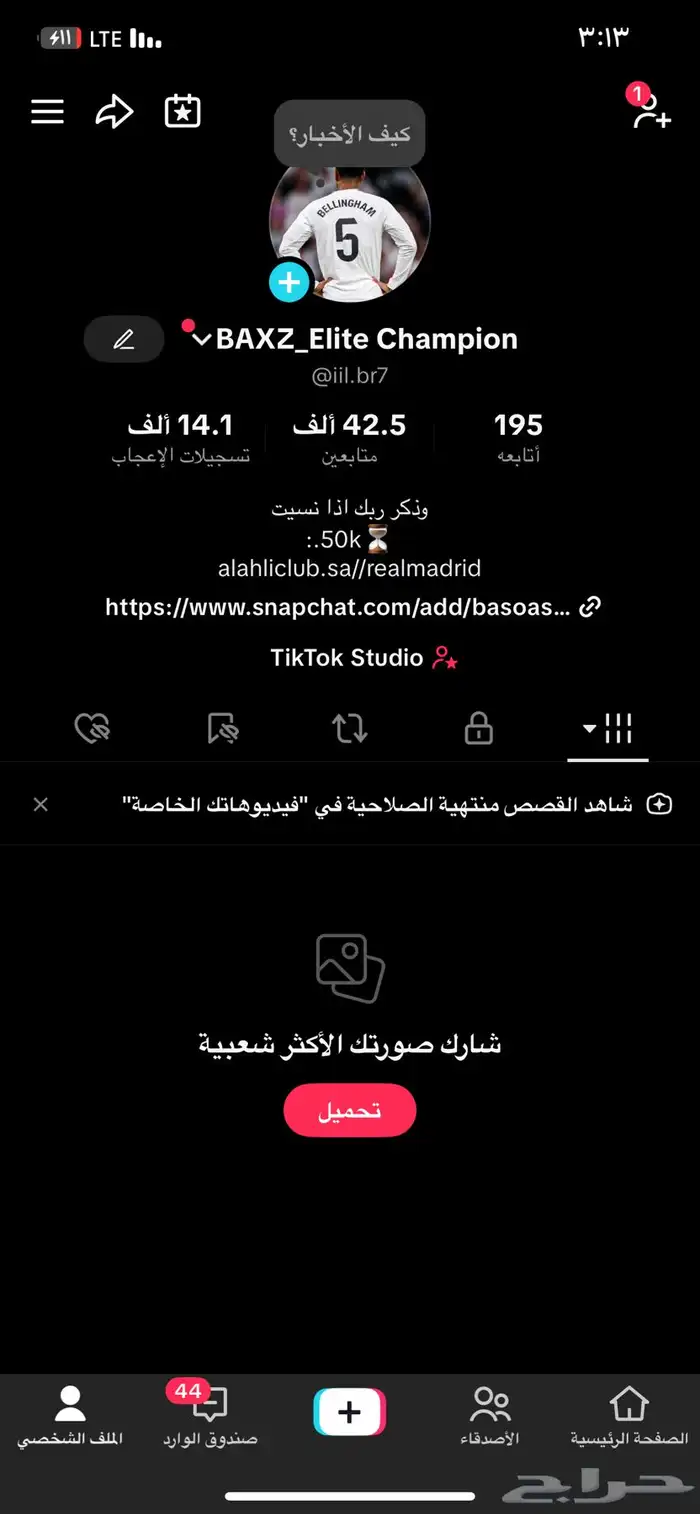The height and width of the screenshot is (1514, 700).
Task: Tap the red تحميل upload button
Action: point(349,1111)
